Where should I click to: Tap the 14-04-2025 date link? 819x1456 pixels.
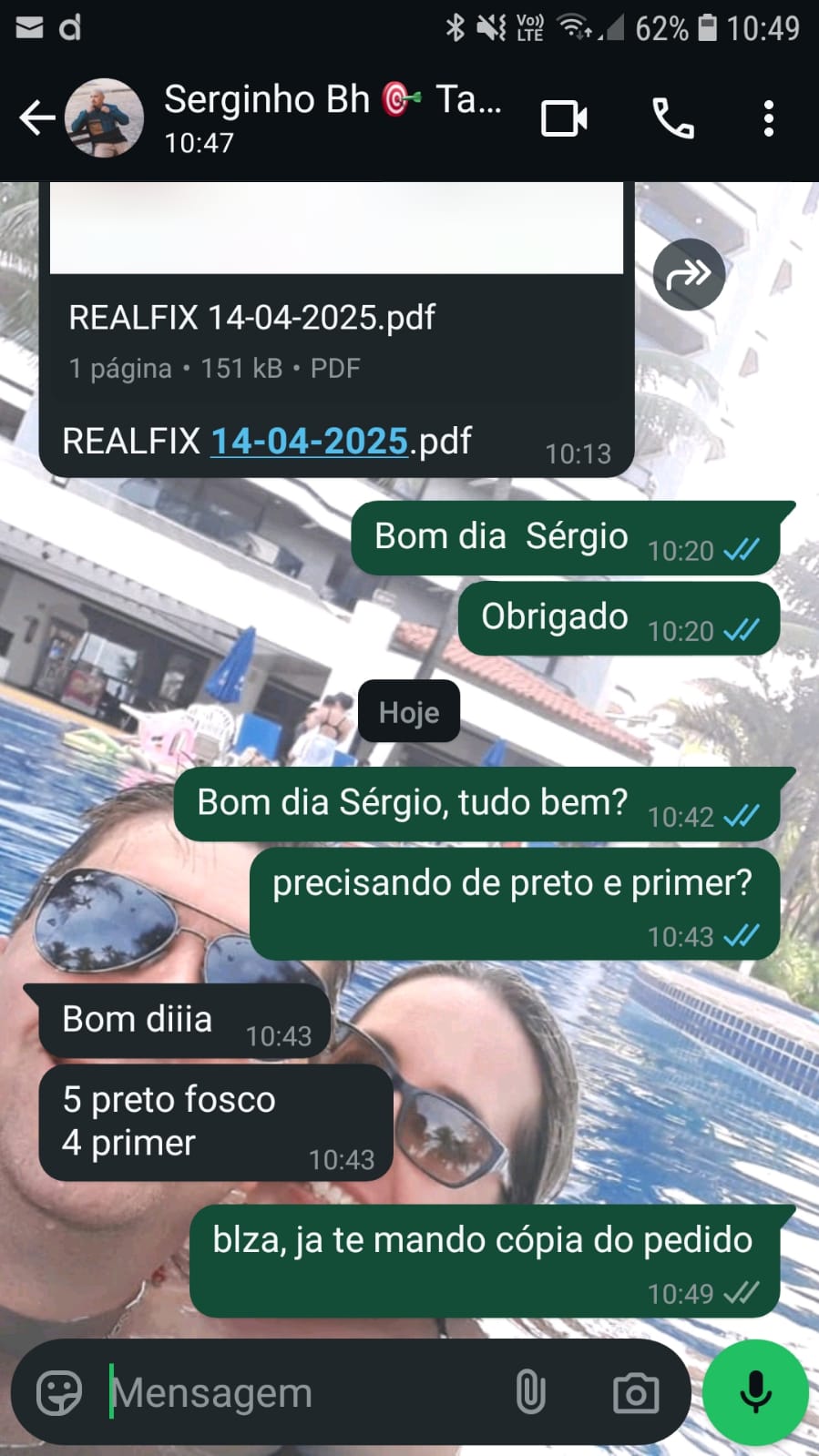click(309, 442)
